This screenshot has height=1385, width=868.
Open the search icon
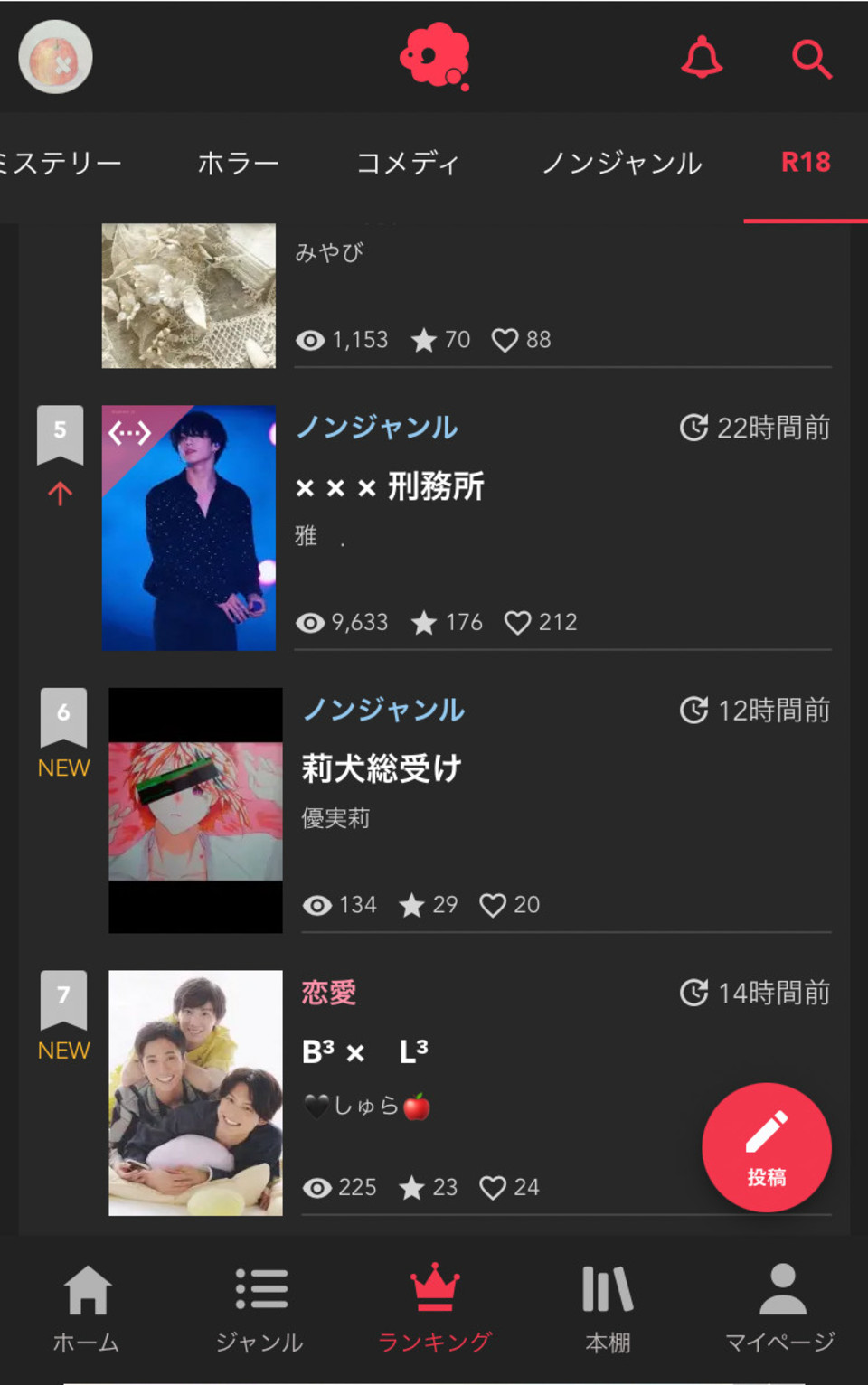point(811,60)
